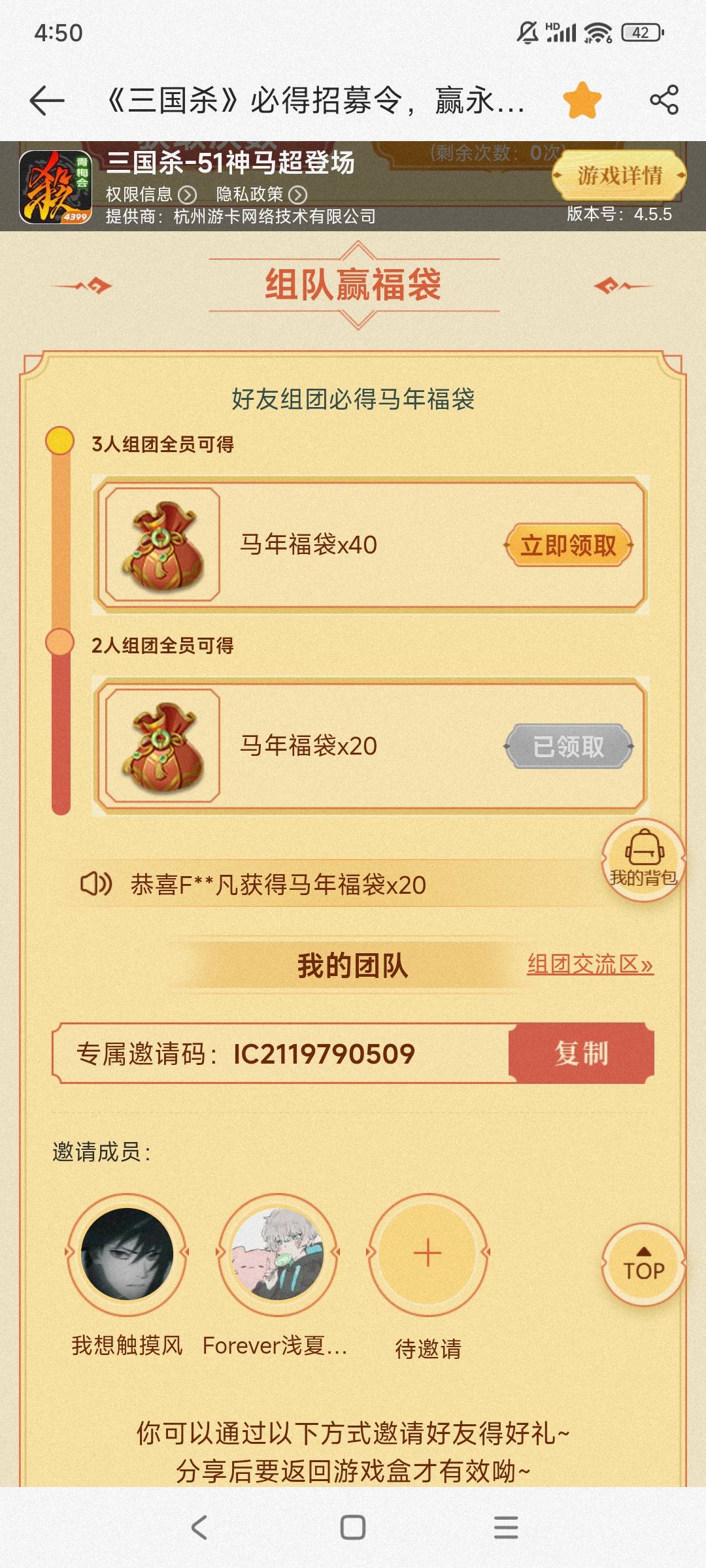The height and width of the screenshot is (1568, 706).
Task: Favorite this page with the star icon
Action: coord(582,101)
